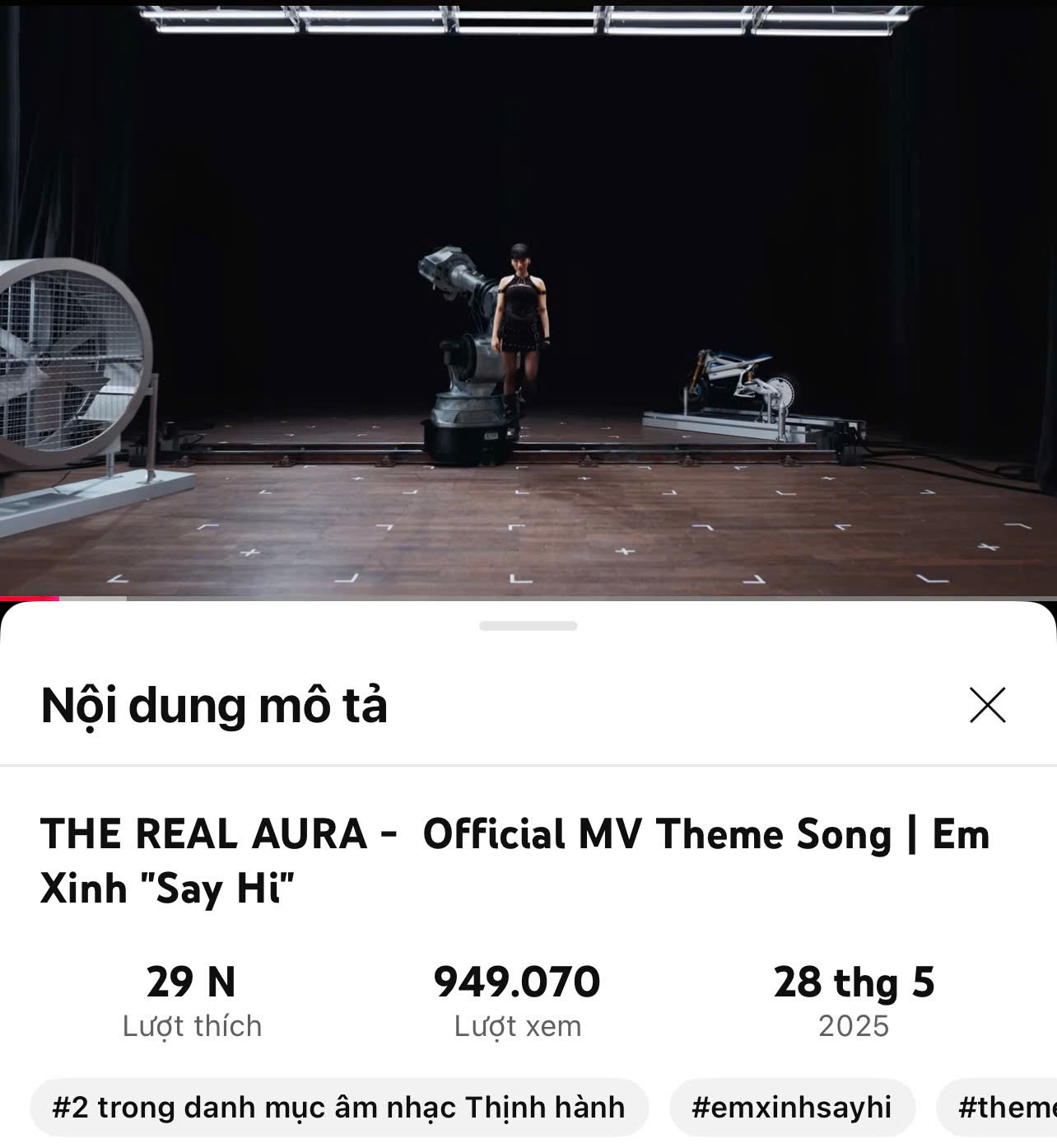Tap the Lượt thích label
Image resolution: width=1057 pixels, height=1148 pixels.
(x=191, y=1026)
